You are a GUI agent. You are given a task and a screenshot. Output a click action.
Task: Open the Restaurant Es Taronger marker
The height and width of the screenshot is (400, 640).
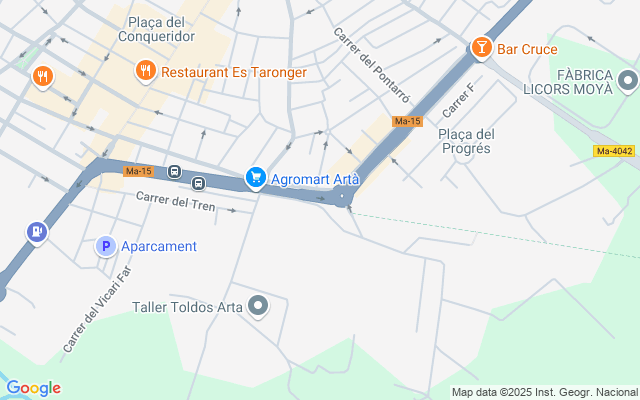[x=146, y=71]
